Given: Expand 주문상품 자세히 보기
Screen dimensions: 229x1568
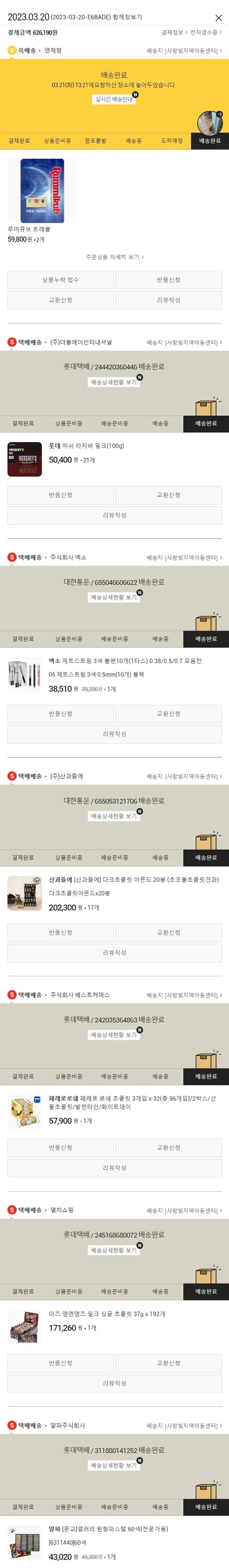Looking at the screenshot, I should click(x=114, y=257).
